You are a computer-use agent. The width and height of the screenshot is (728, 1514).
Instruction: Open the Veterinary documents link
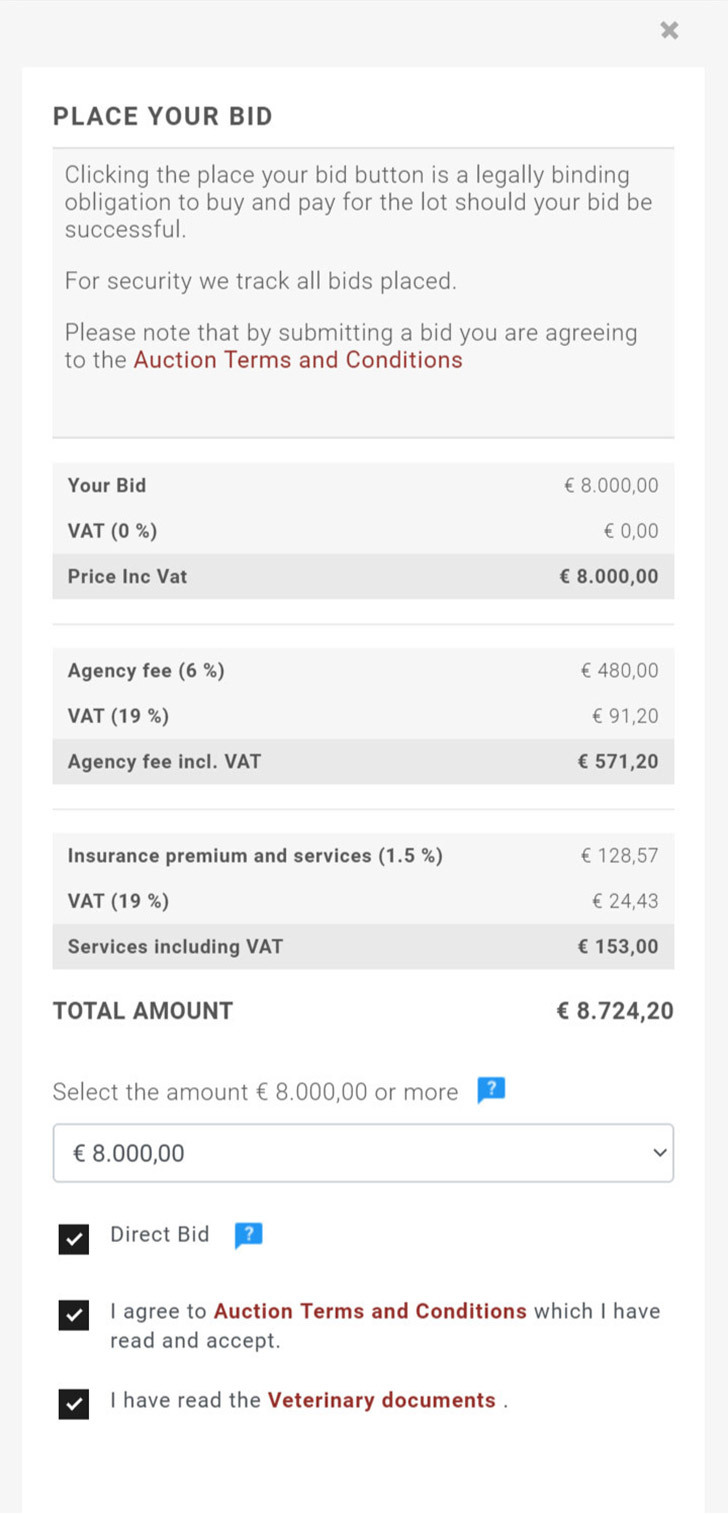(381, 1401)
